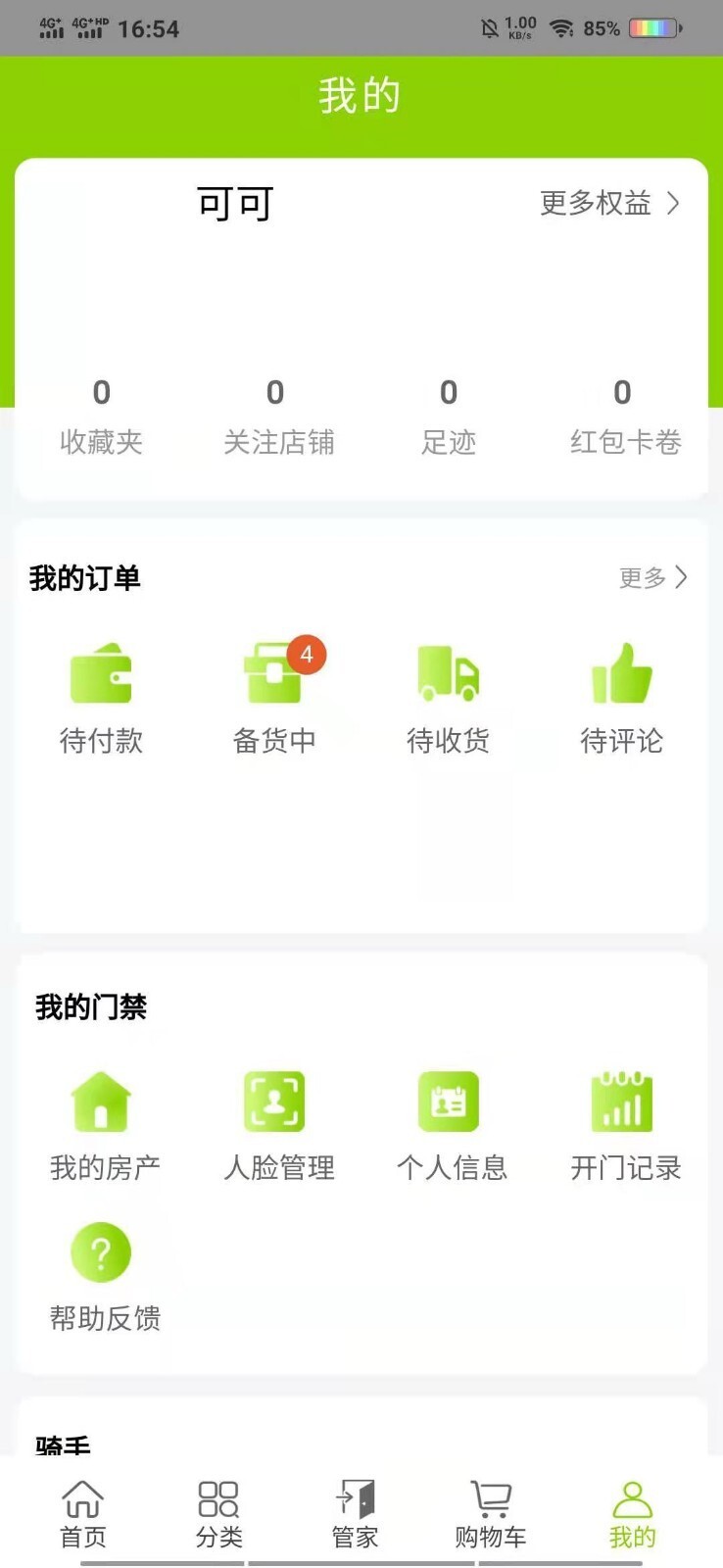Screen dimensions: 723x1568
Task: Go to 待评论 orders to review
Action: pos(621,698)
